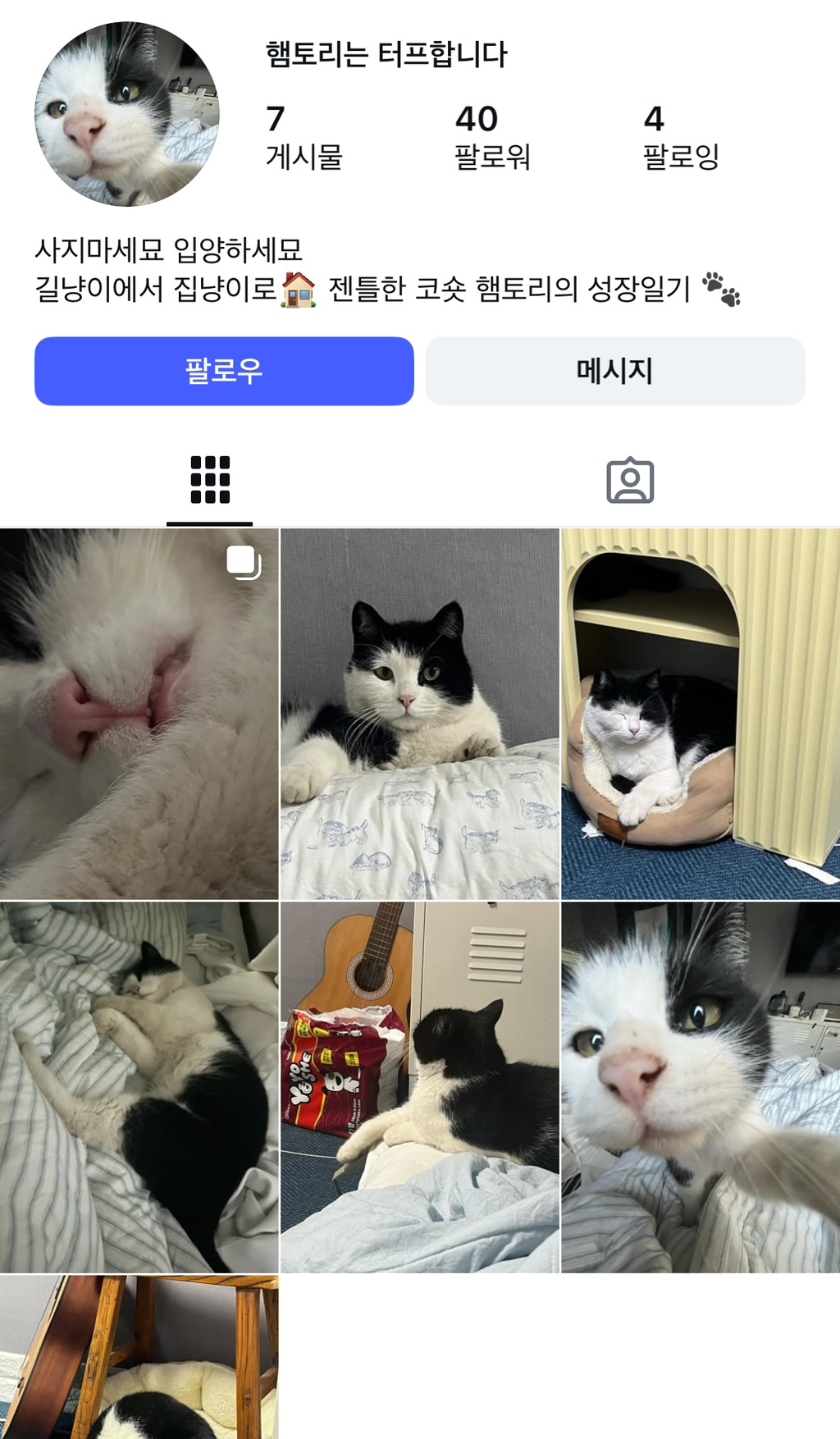
Task: View the 4 팔로잉 list
Action: 680,136
